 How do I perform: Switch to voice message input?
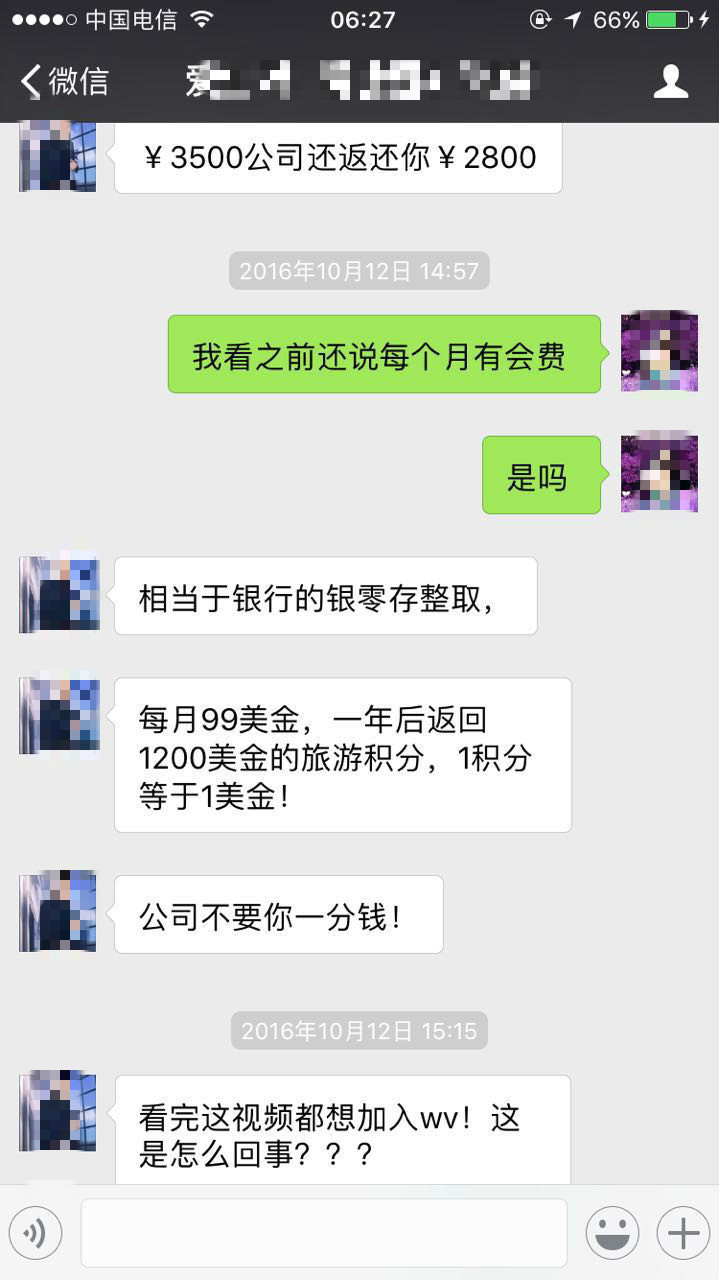(x=35, y=1233)
